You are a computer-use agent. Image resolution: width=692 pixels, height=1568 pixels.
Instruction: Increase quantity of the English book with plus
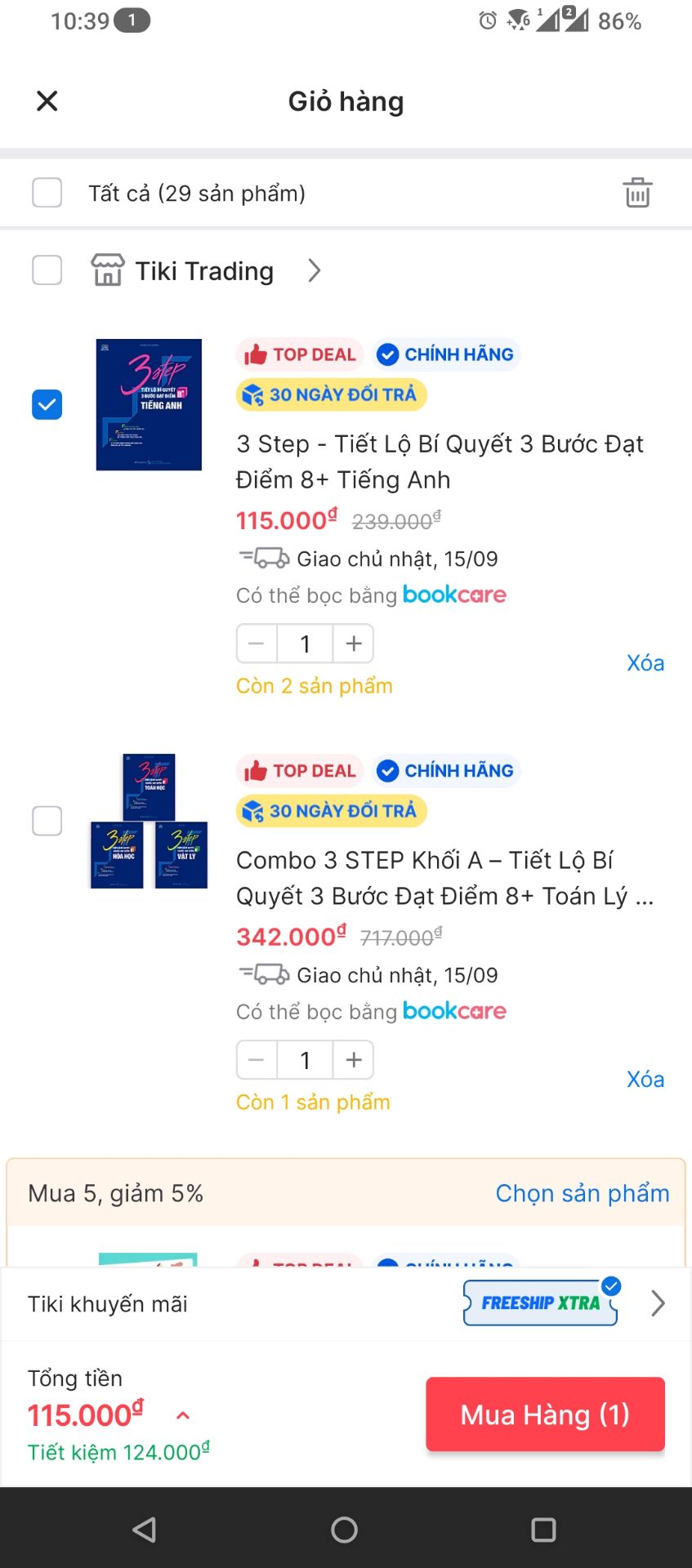point(353,643)
